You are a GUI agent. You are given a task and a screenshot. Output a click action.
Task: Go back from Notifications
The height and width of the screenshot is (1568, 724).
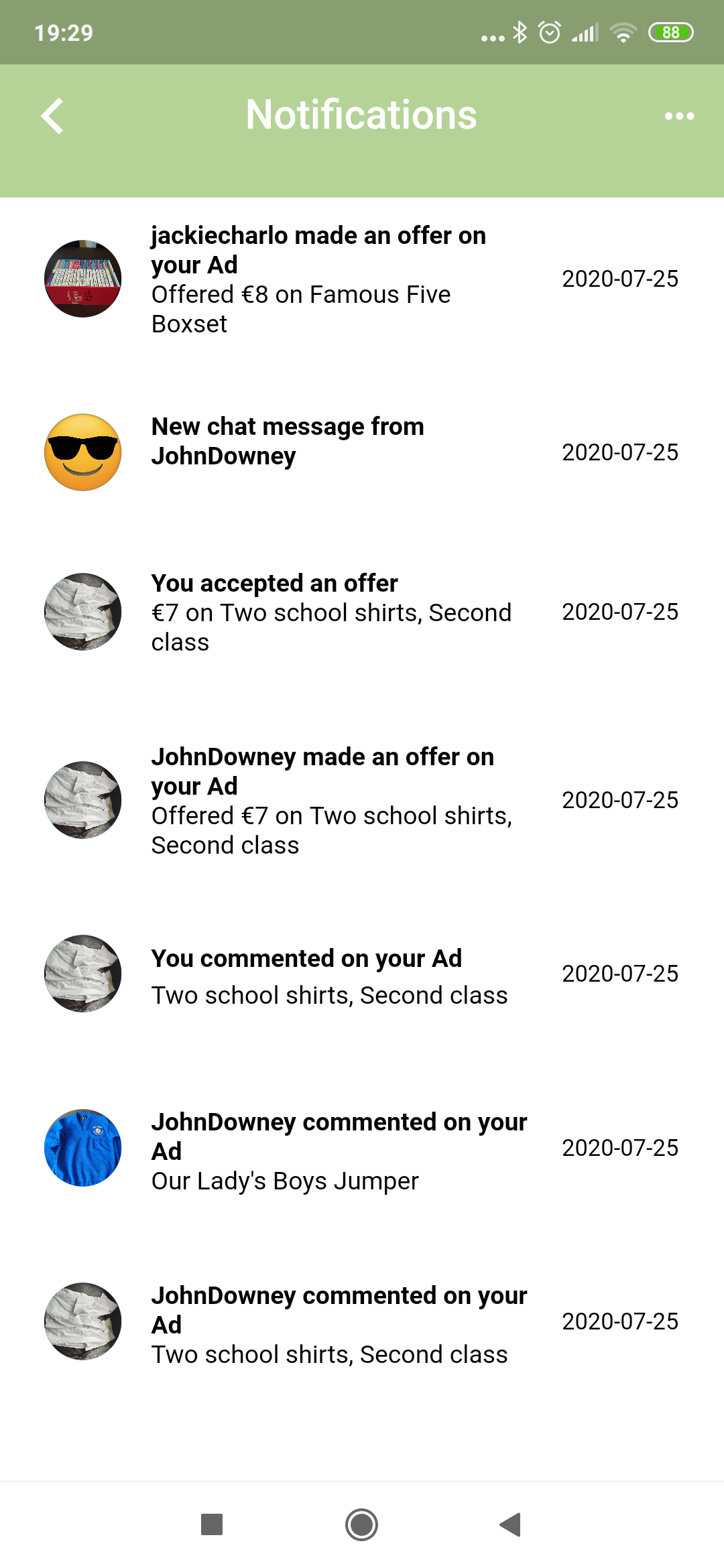tap(52, 116)
